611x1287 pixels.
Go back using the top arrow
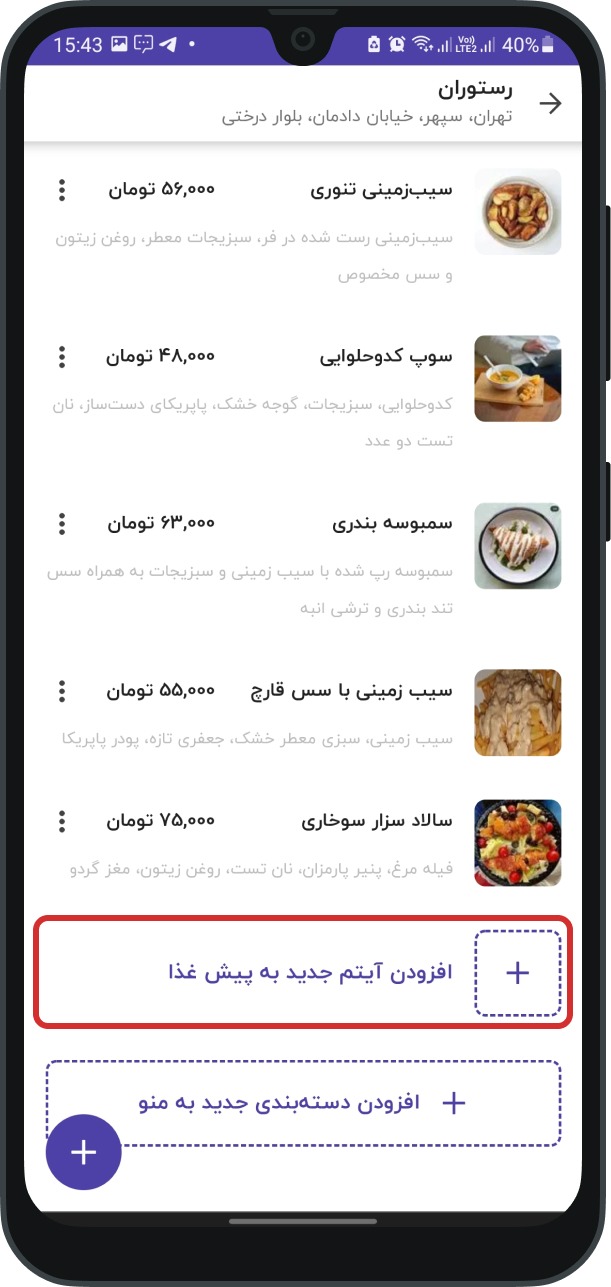tap(550, 104)
